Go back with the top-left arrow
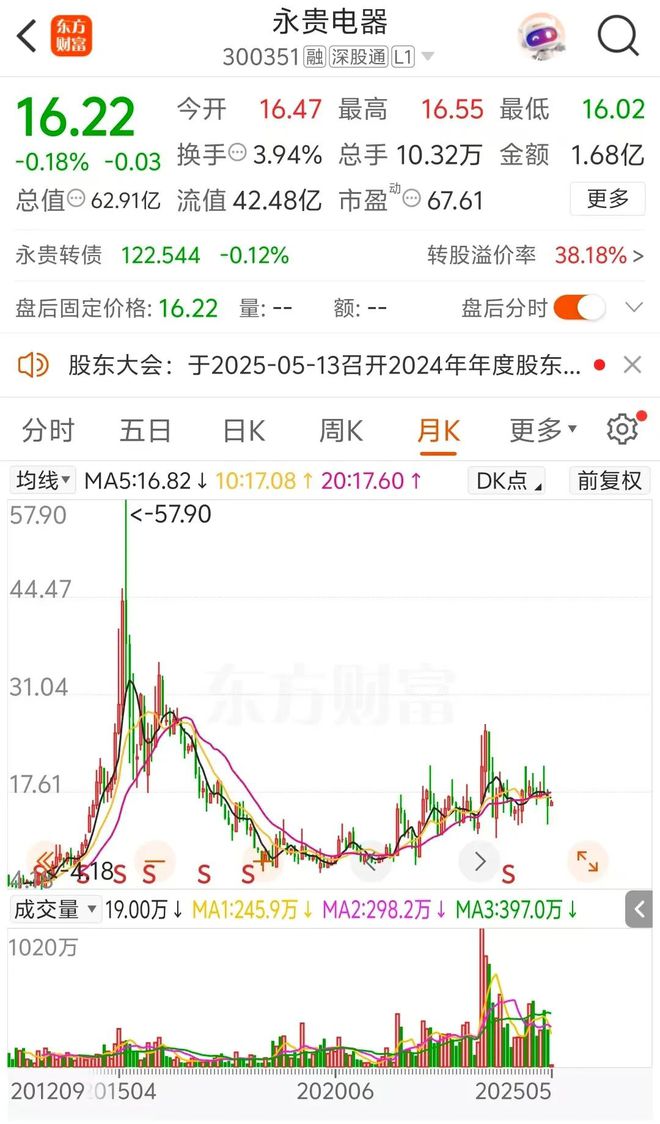 point(27,37)
